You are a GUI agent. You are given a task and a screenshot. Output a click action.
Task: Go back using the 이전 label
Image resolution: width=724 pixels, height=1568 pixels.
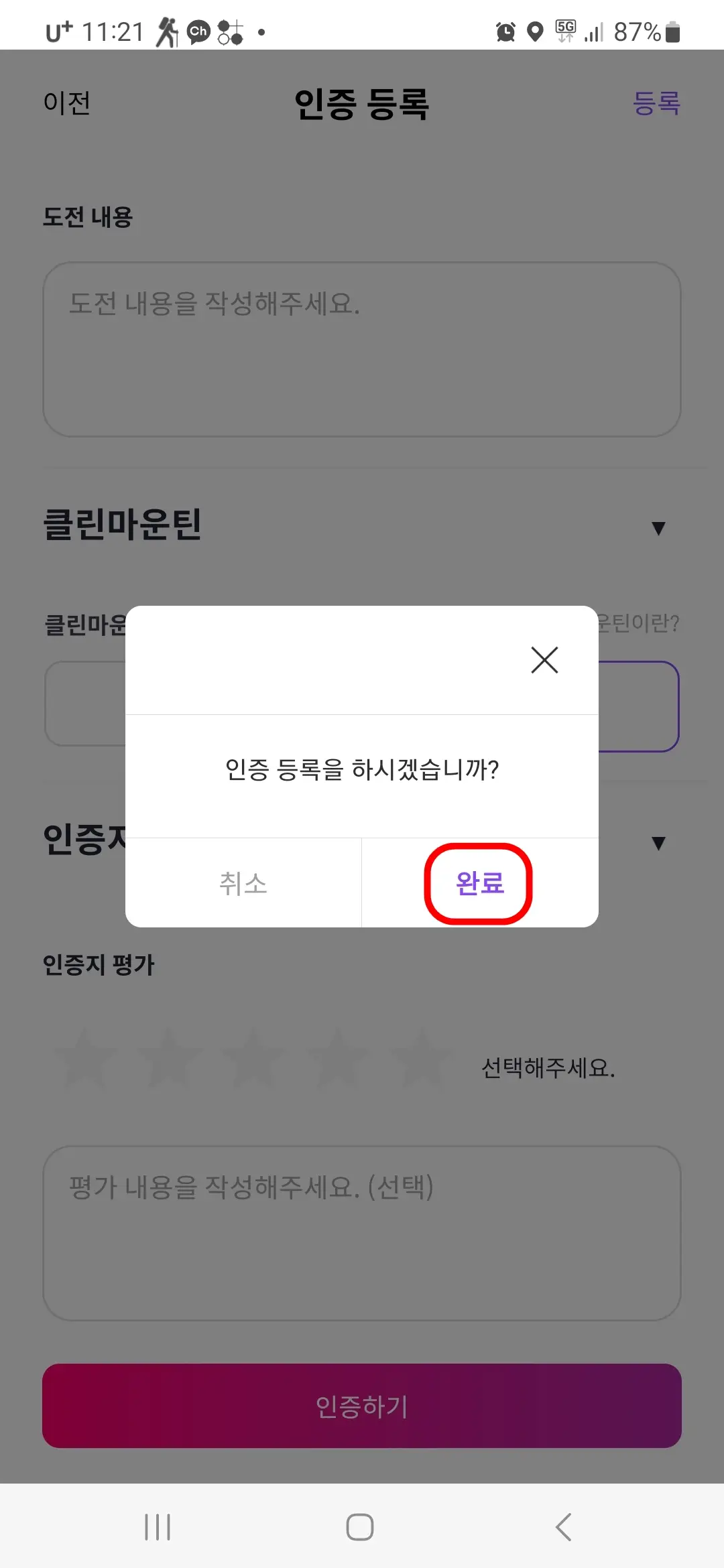[x=66, y=104]
